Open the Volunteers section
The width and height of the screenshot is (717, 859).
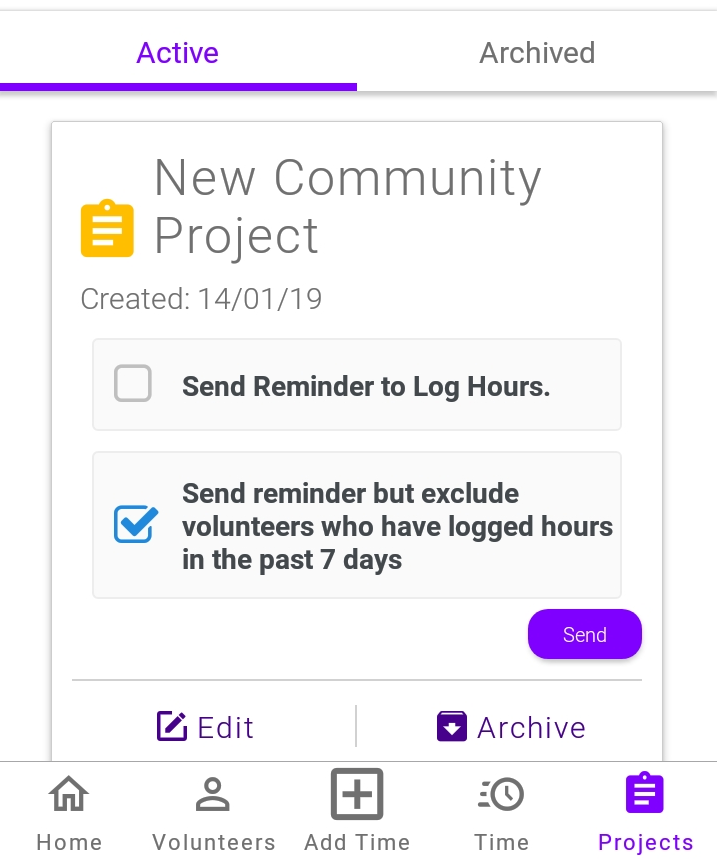pyautogui.click(x=213, y=811)
